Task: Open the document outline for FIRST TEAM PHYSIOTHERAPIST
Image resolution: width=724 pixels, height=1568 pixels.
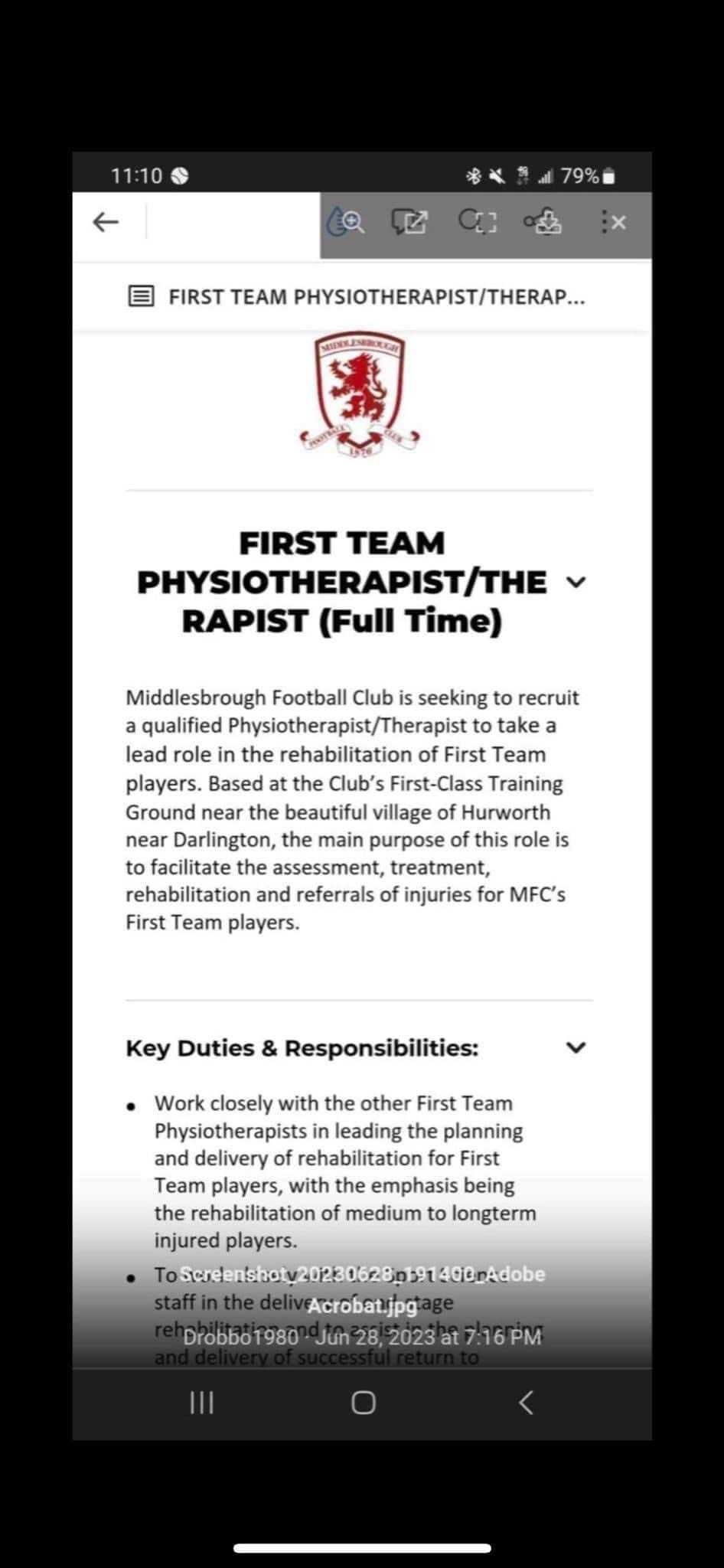Action: point(141,296)
